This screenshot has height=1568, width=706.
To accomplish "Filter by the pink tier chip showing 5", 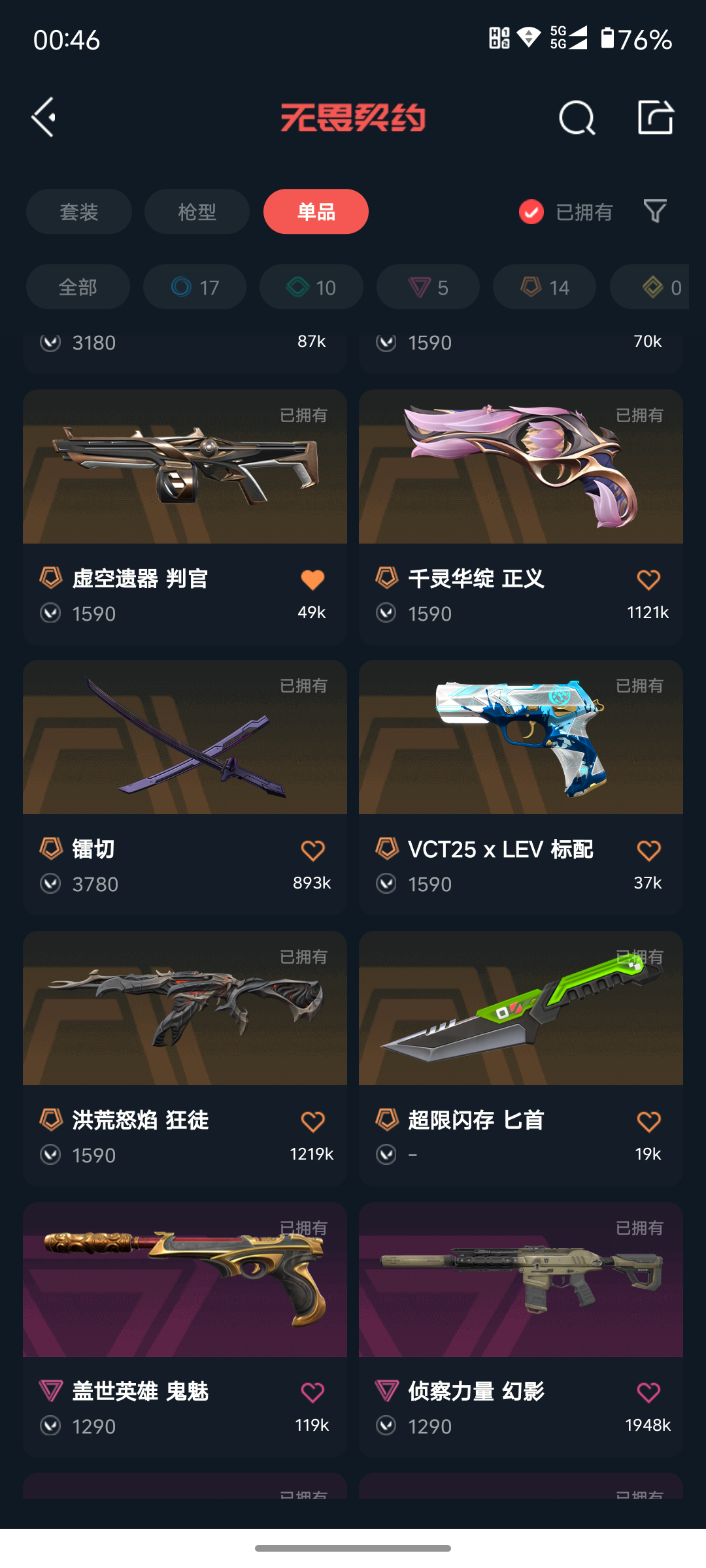I will pos(428,287).
